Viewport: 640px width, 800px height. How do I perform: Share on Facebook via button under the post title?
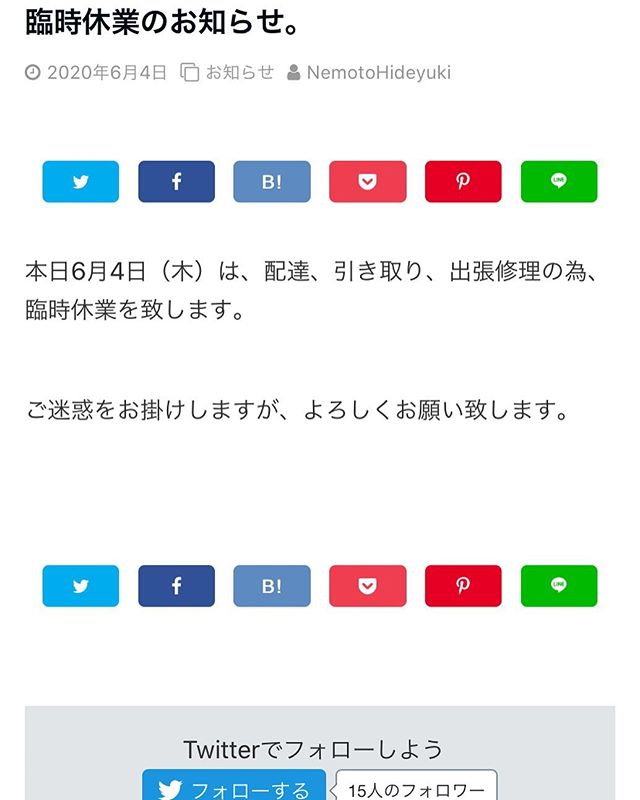click(x=176, y=182)
